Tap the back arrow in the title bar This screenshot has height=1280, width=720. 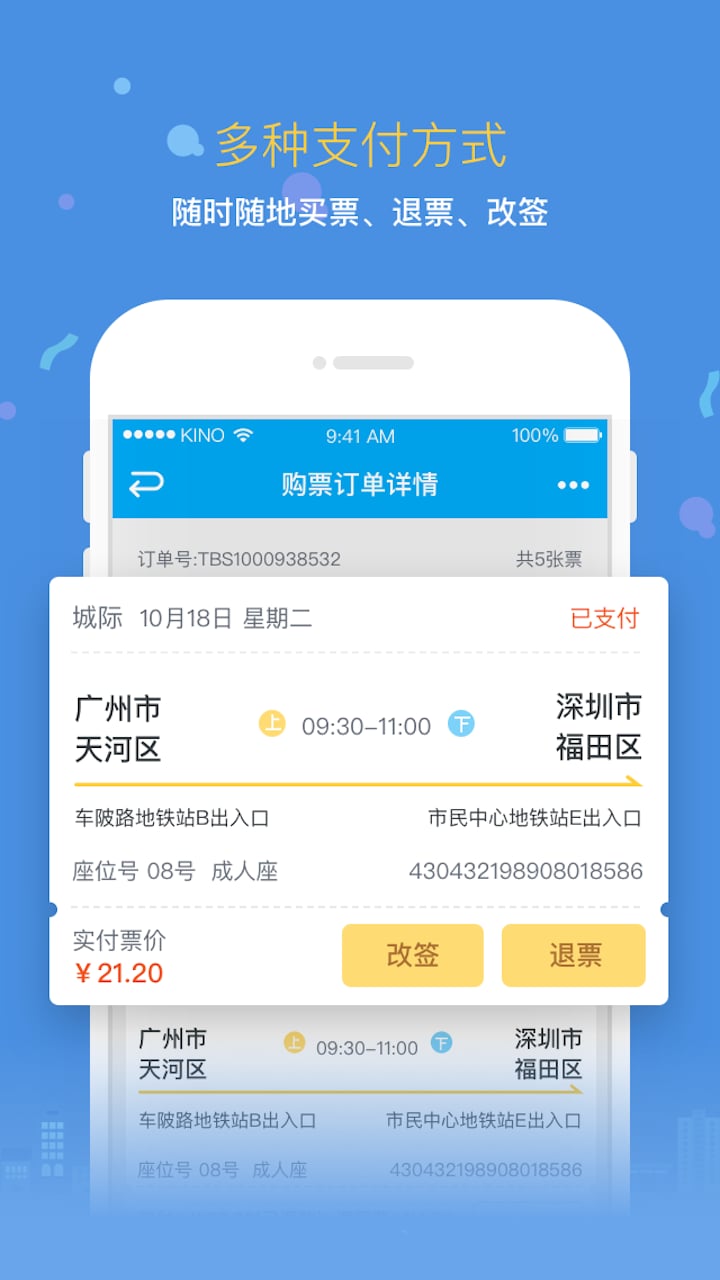coord(146,483)
